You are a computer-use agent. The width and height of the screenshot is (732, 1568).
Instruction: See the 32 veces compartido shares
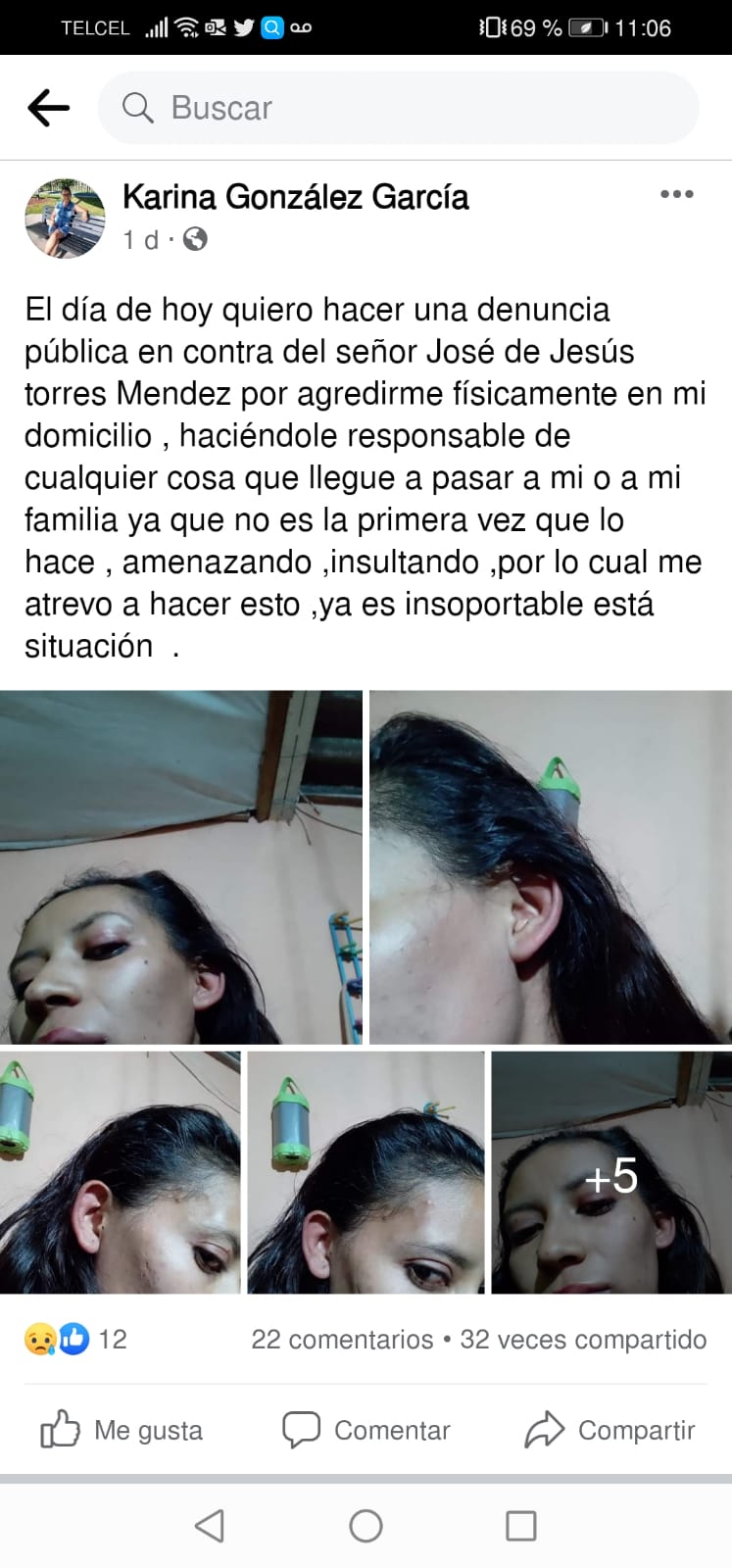(583, 1339)
